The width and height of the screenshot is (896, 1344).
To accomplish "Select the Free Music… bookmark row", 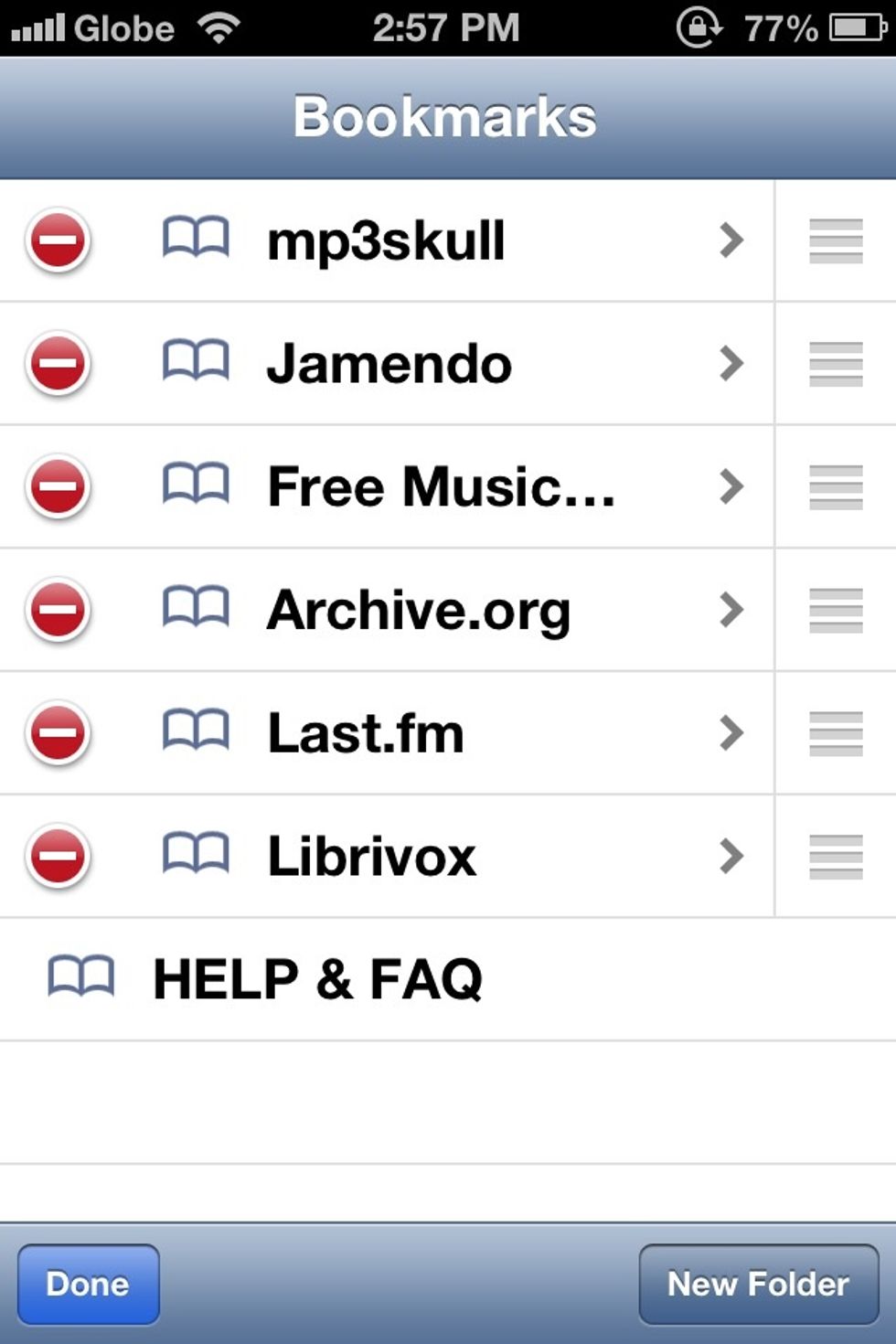I will click(439, 486).
